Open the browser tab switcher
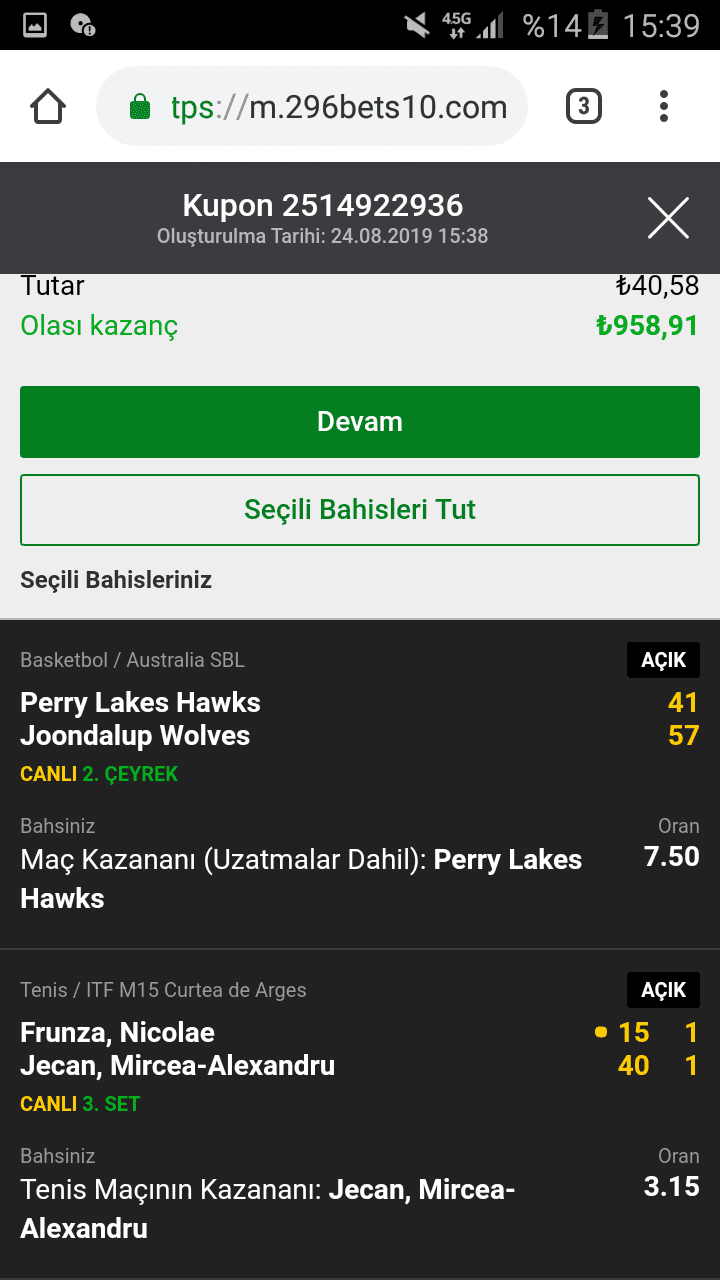This screenshot has height=1280, width=720. click(584, 106)
